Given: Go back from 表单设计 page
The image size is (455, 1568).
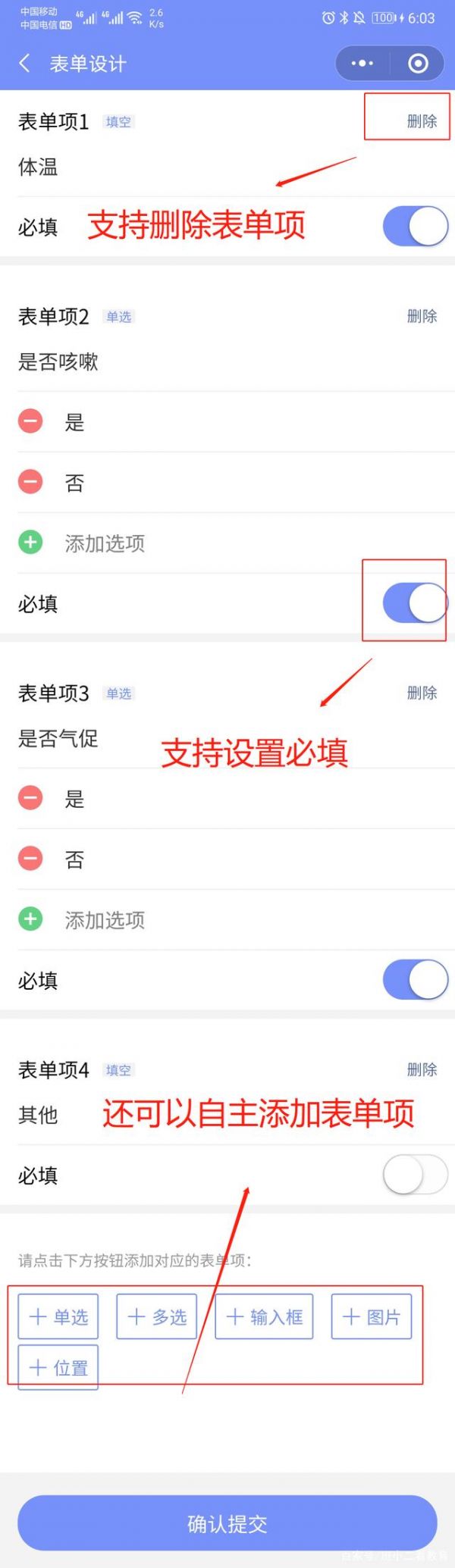Looking at the screenshot, I should (24, 64).
